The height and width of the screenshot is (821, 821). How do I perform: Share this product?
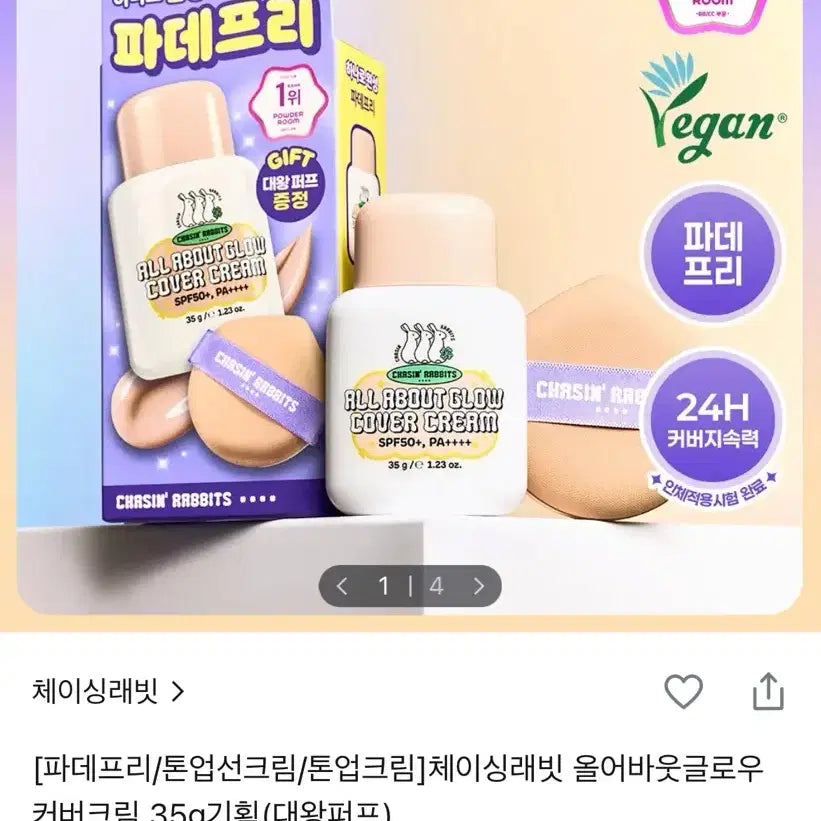point(768,690)
